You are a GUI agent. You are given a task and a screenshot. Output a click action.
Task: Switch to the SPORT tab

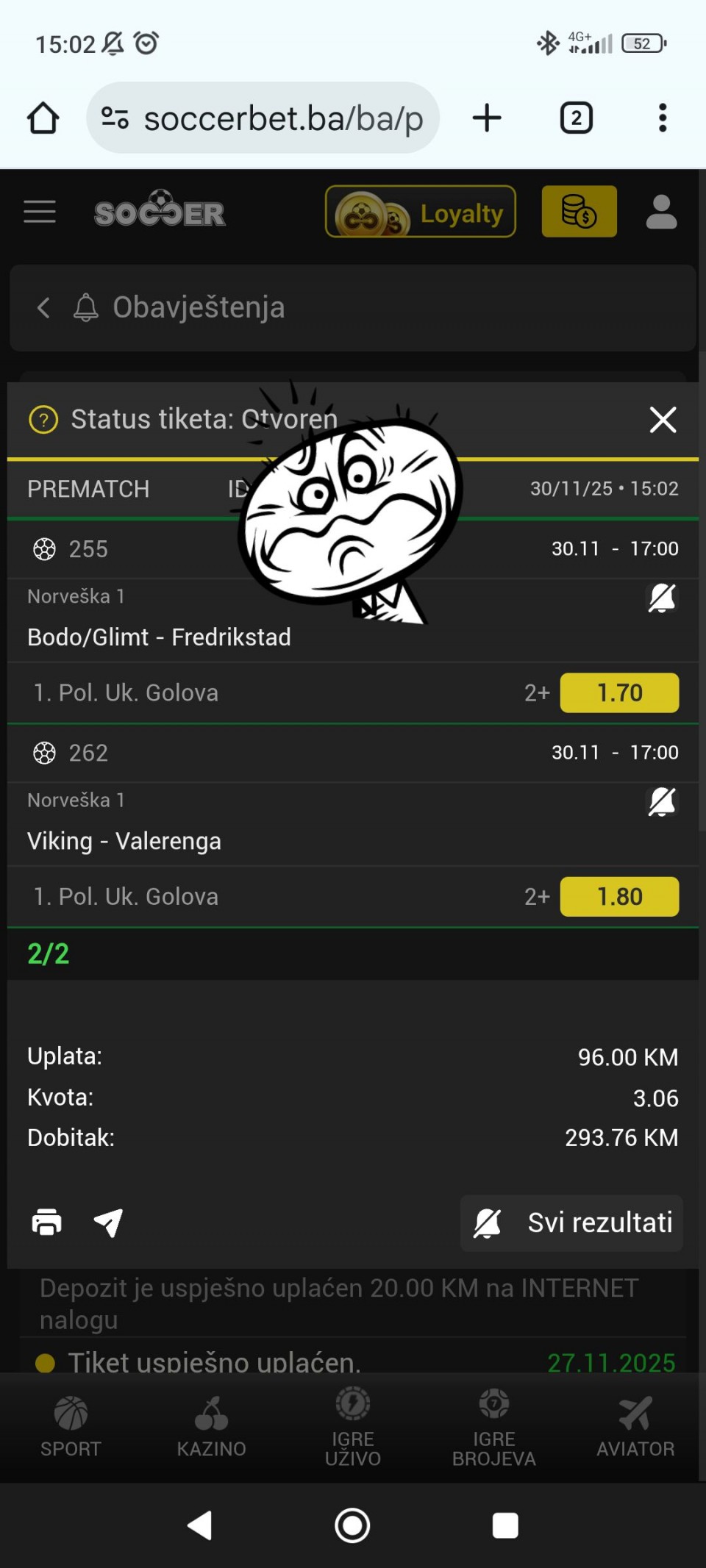pyautogui.click(x=71, y=1427)
